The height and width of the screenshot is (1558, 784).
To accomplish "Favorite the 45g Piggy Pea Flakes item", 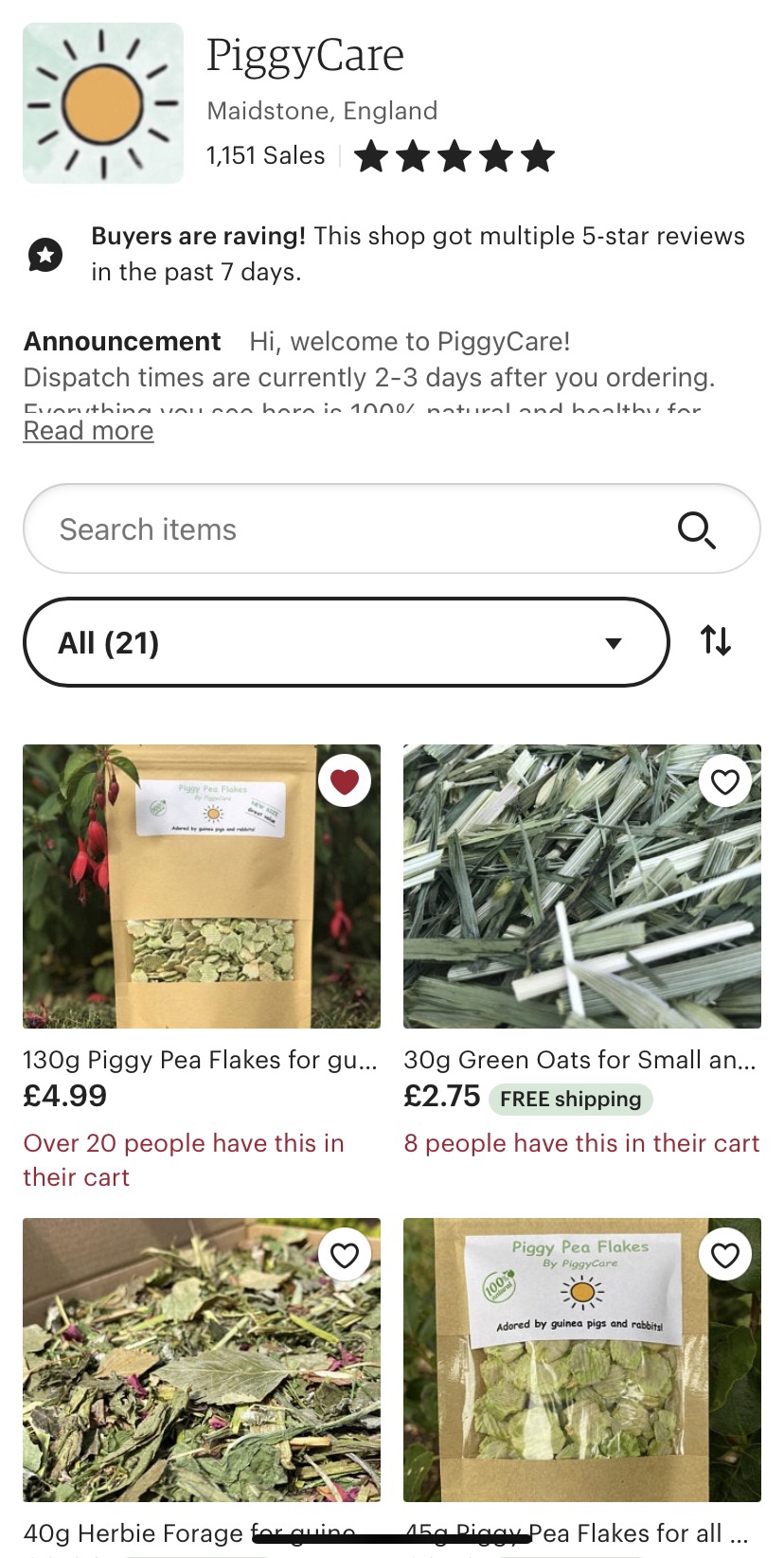I will tap(724, 1255).
